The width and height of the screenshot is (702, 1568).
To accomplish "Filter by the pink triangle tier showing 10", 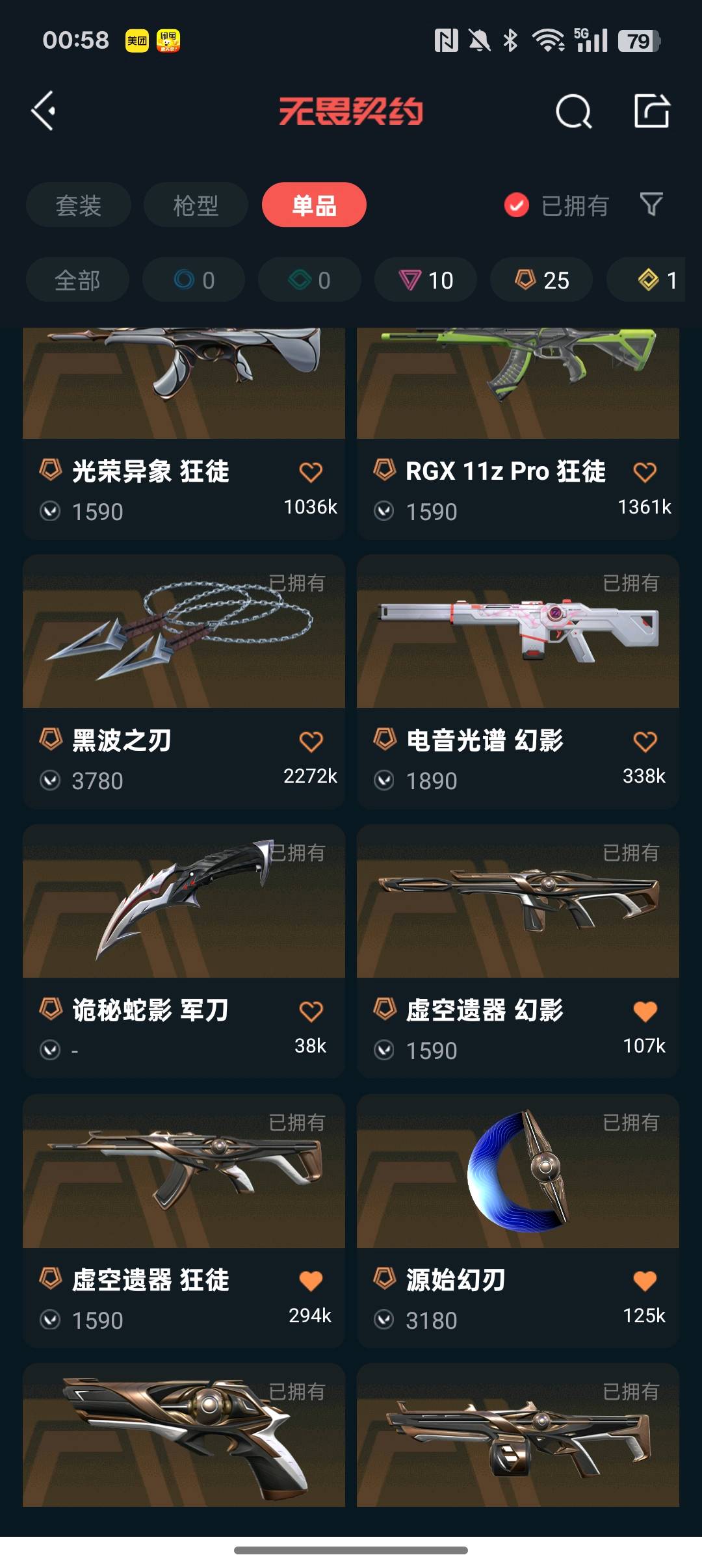I will (x=426, y=280).
